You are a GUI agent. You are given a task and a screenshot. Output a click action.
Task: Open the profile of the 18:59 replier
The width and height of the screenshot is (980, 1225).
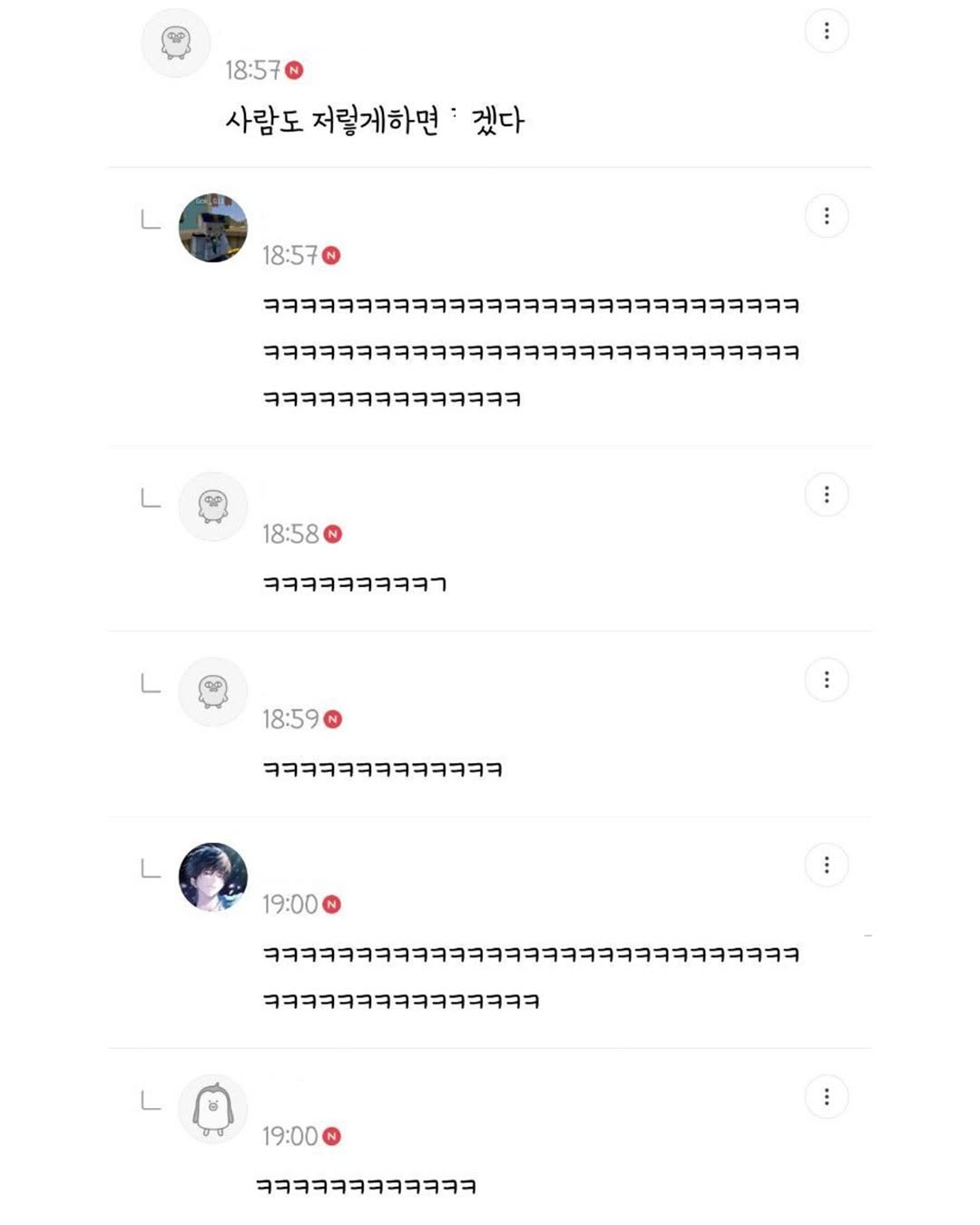(x=213, y=691)
